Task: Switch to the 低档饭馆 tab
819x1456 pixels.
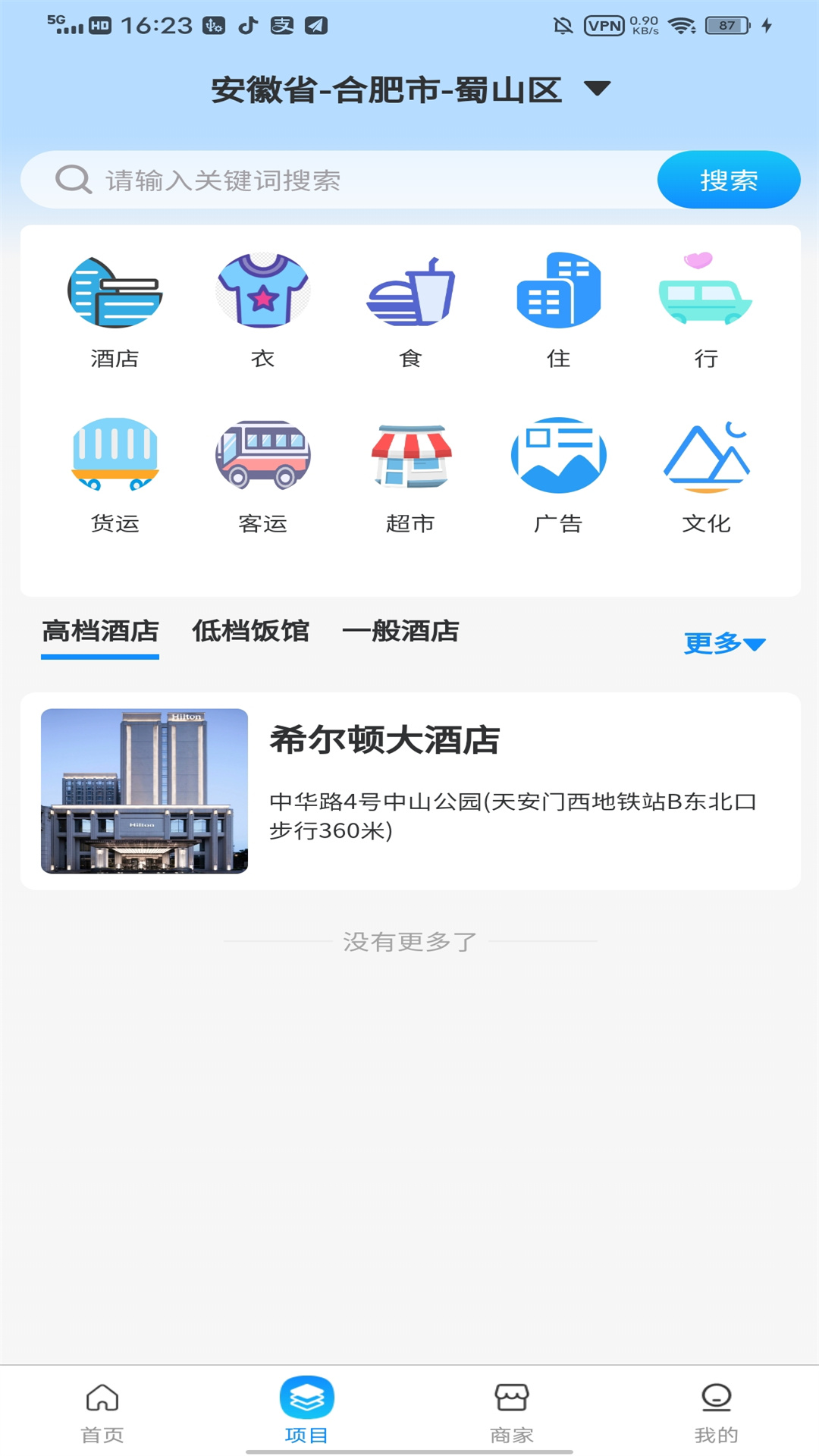Action: [252, 631]
